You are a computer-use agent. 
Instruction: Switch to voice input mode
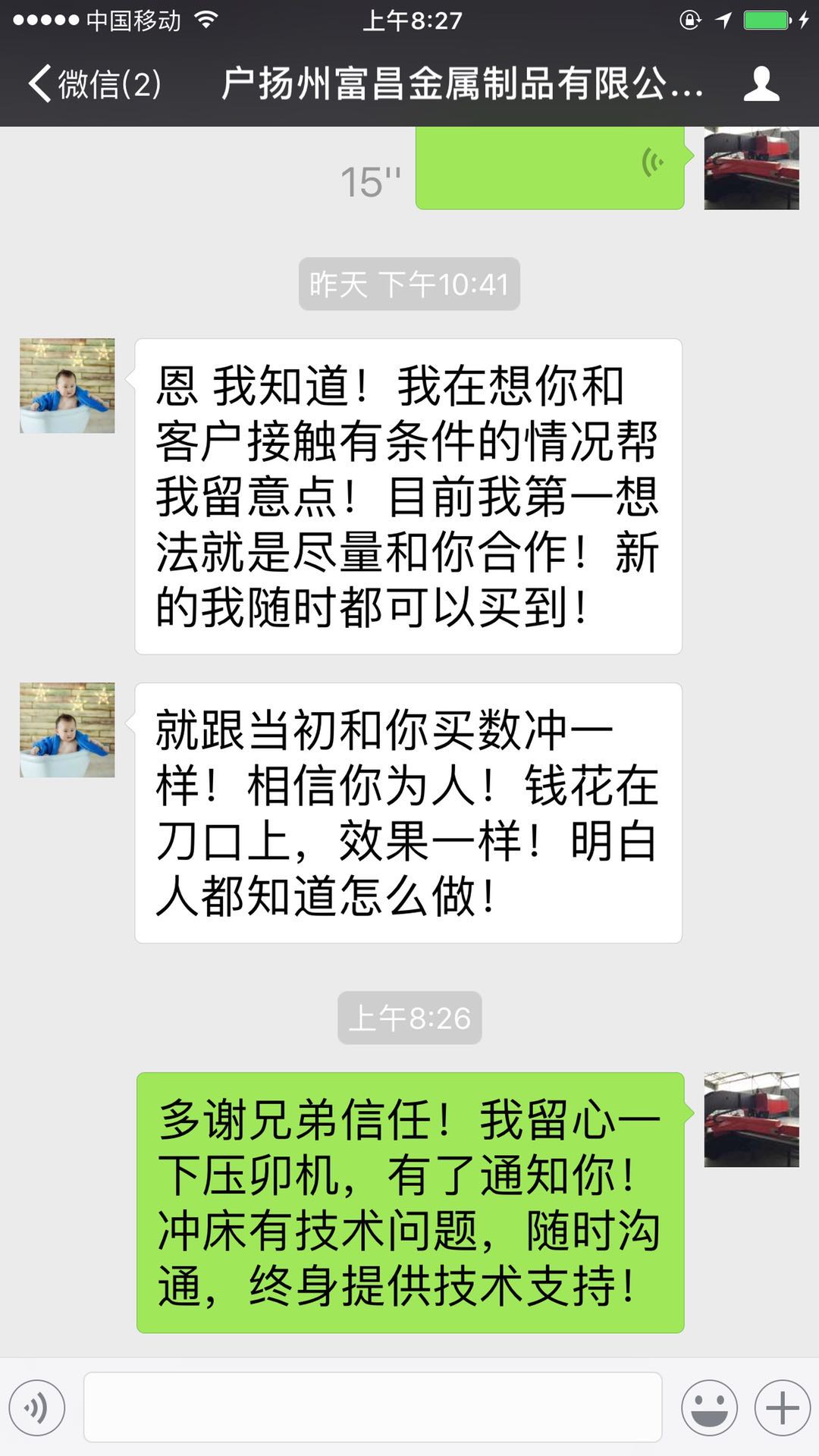37,1407
